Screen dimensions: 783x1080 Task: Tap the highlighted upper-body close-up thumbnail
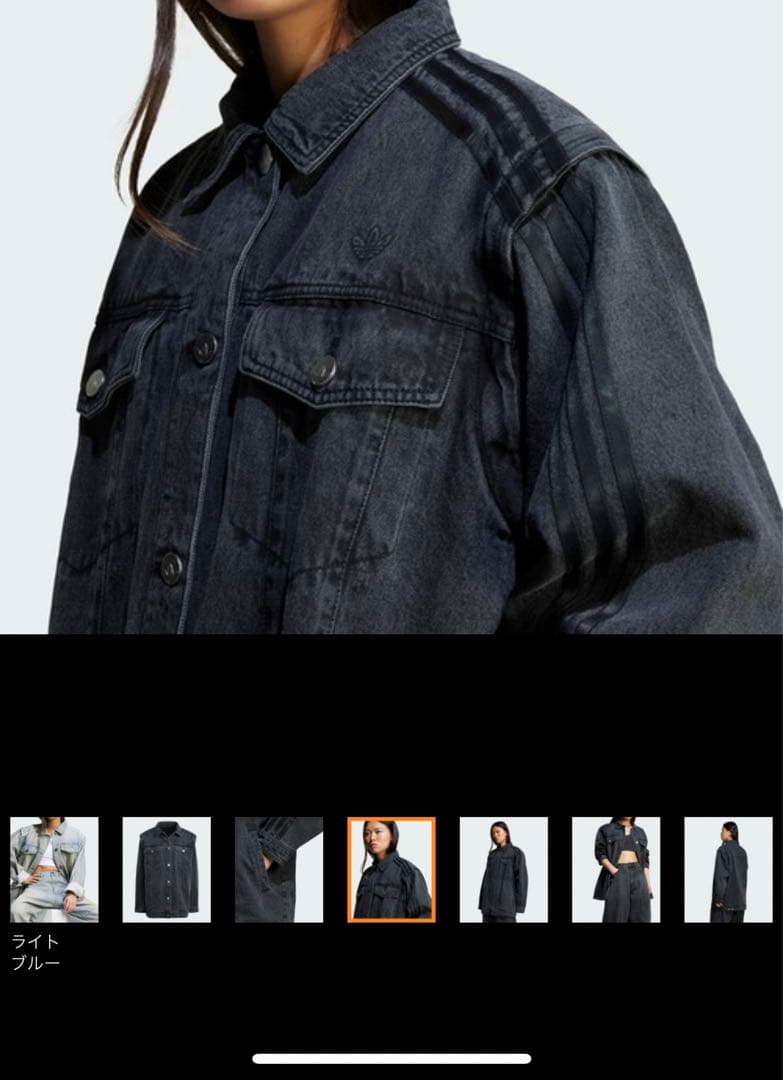coord(391,869)
